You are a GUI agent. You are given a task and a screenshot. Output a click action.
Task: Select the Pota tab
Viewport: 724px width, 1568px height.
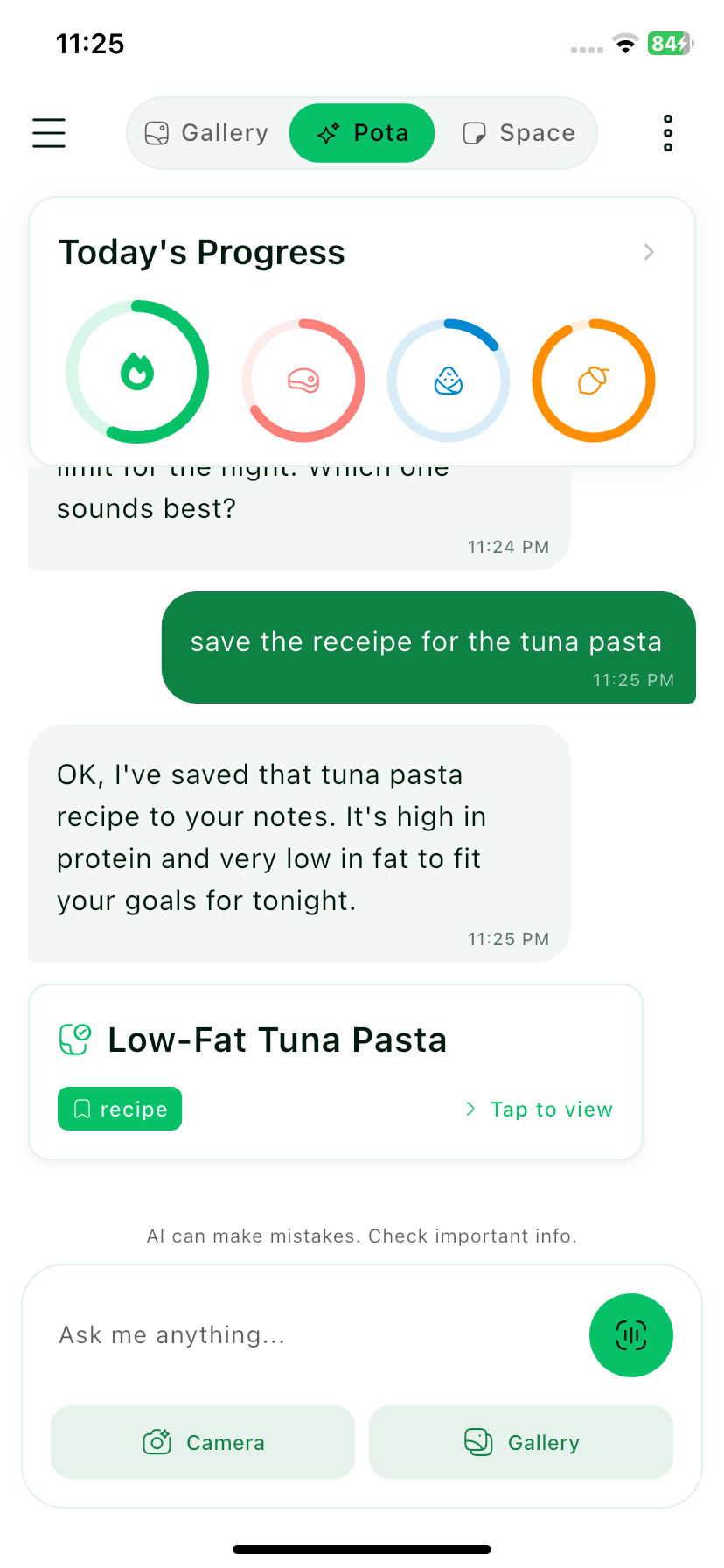coord(361,133)
